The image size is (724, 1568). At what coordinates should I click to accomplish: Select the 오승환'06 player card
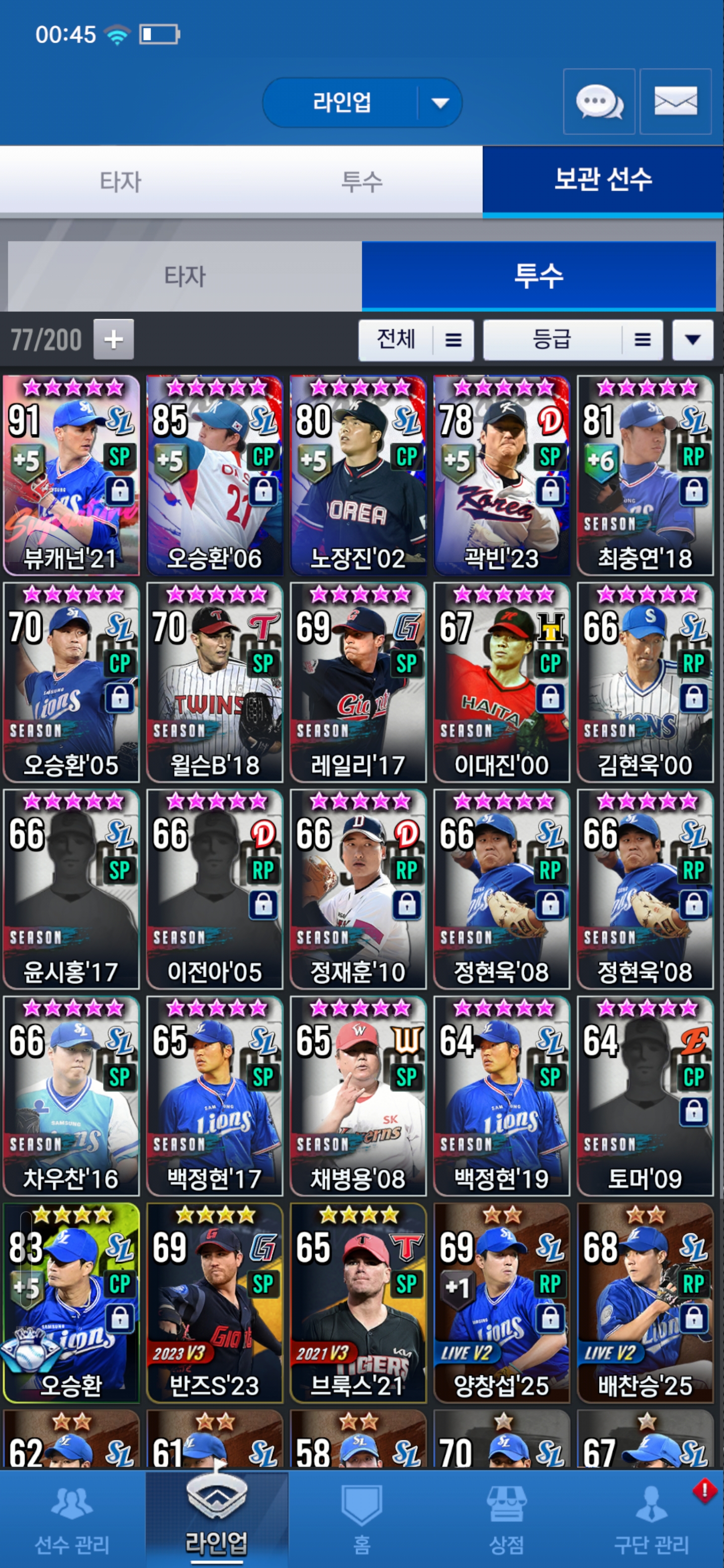tap(214, 475)
